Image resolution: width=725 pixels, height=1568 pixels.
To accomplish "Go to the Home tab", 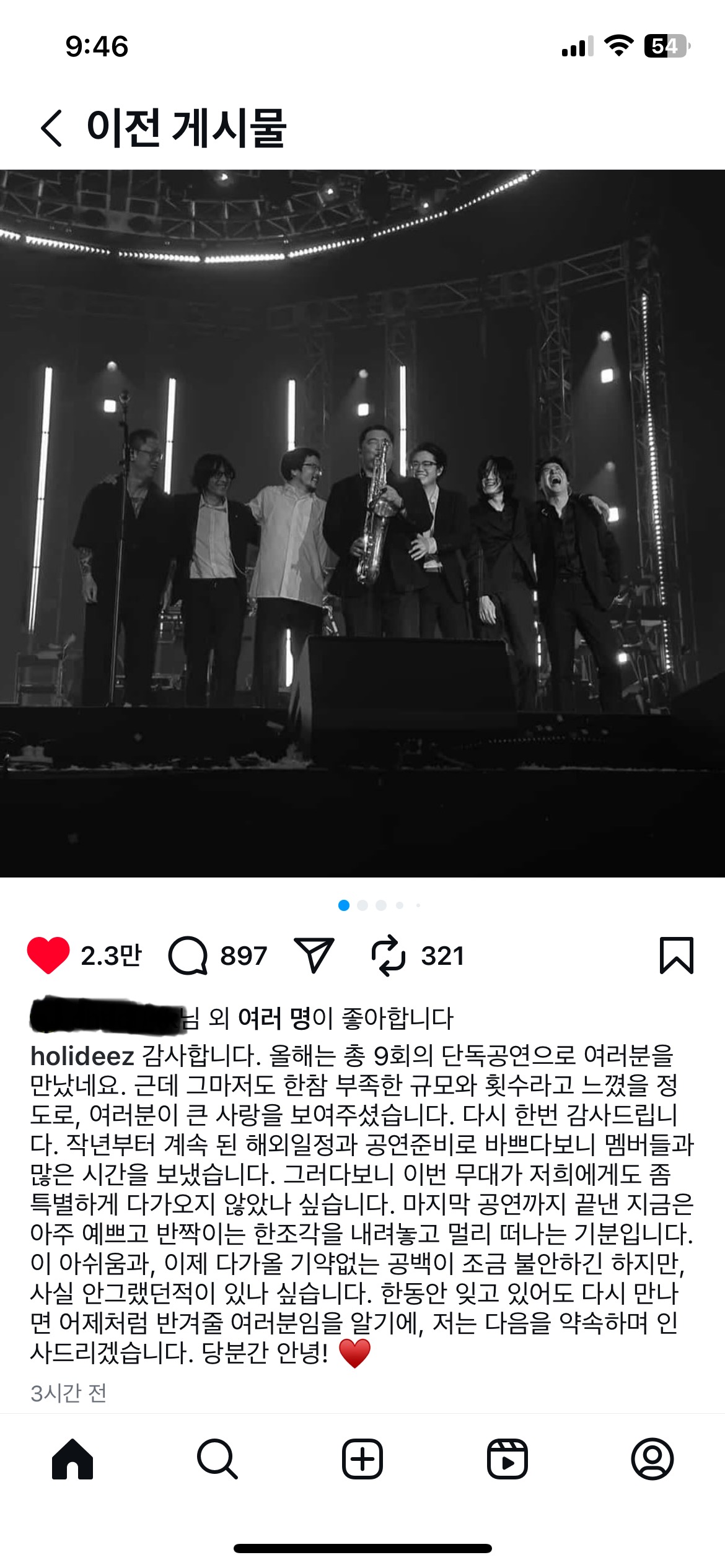I will coord(72,1459).
